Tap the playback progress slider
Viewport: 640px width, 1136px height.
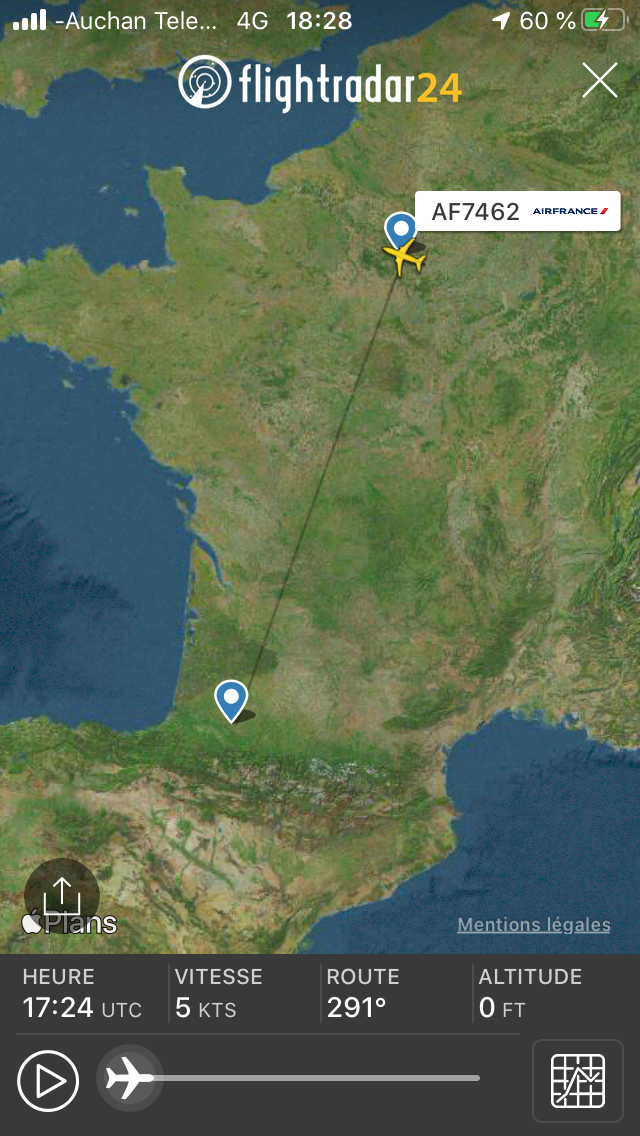pyautogui.click(x=310, y=1079)
